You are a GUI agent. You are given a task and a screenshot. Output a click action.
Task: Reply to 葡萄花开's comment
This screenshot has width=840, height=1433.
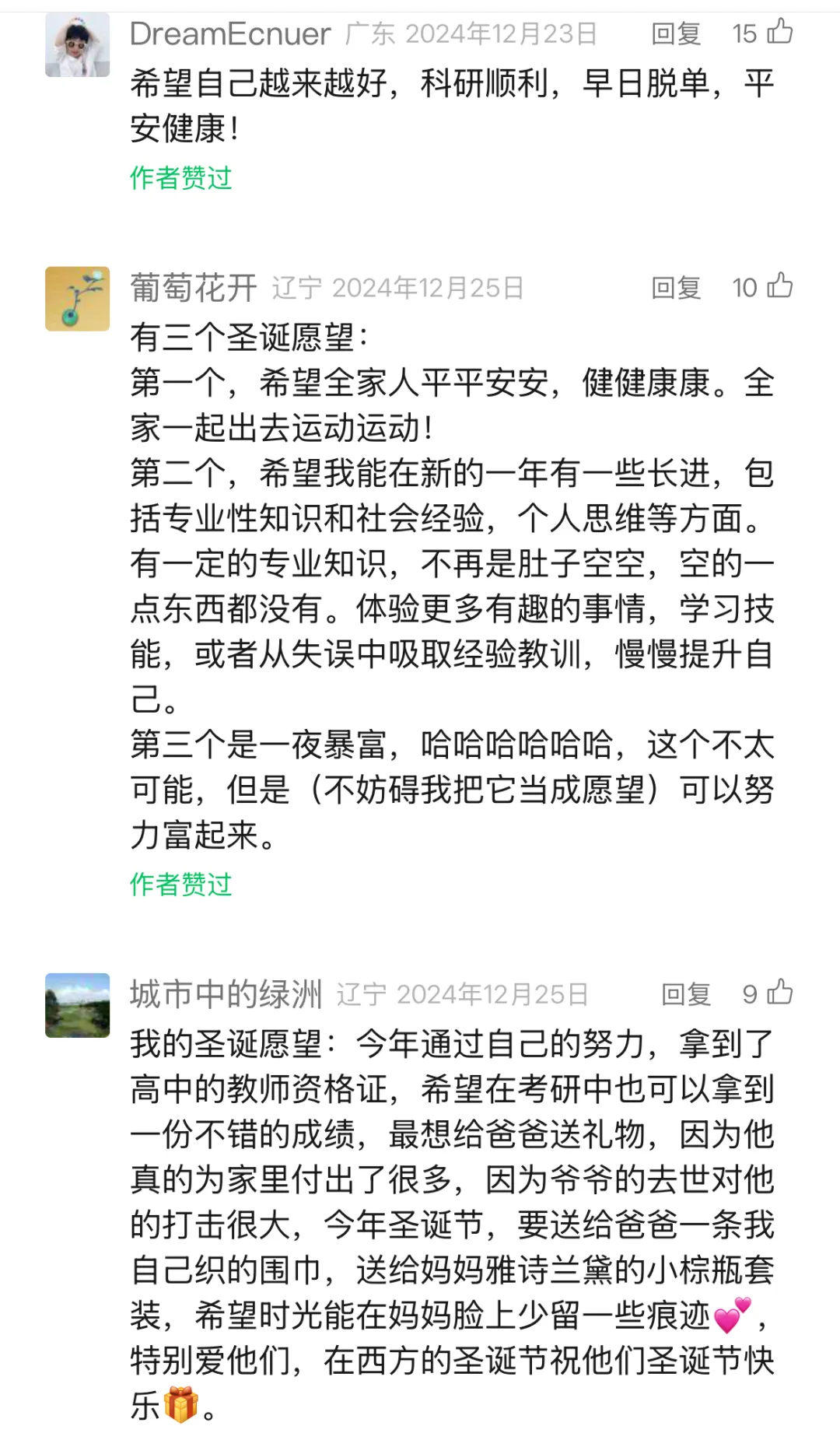pyautogui.click(x=675, y=288)
